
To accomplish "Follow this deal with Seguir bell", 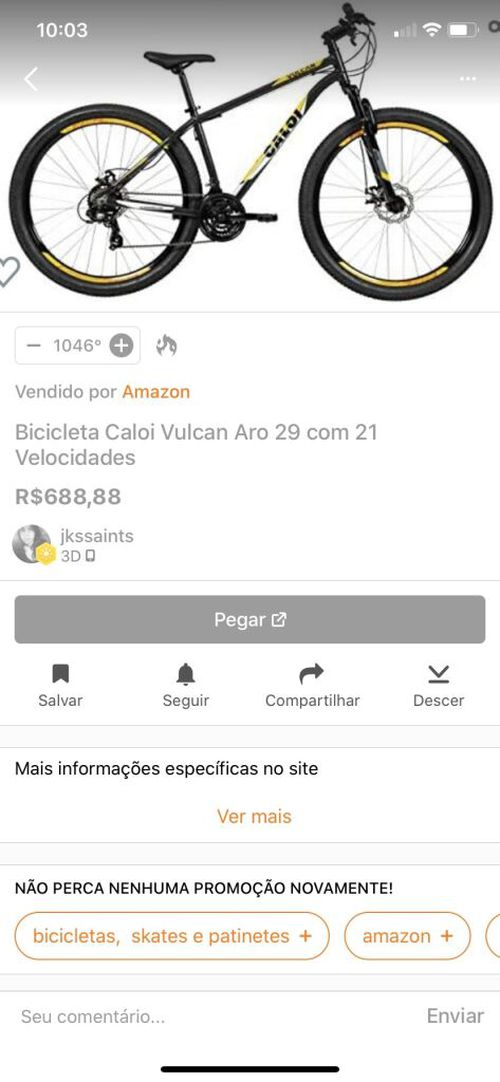I will [186, 686].
